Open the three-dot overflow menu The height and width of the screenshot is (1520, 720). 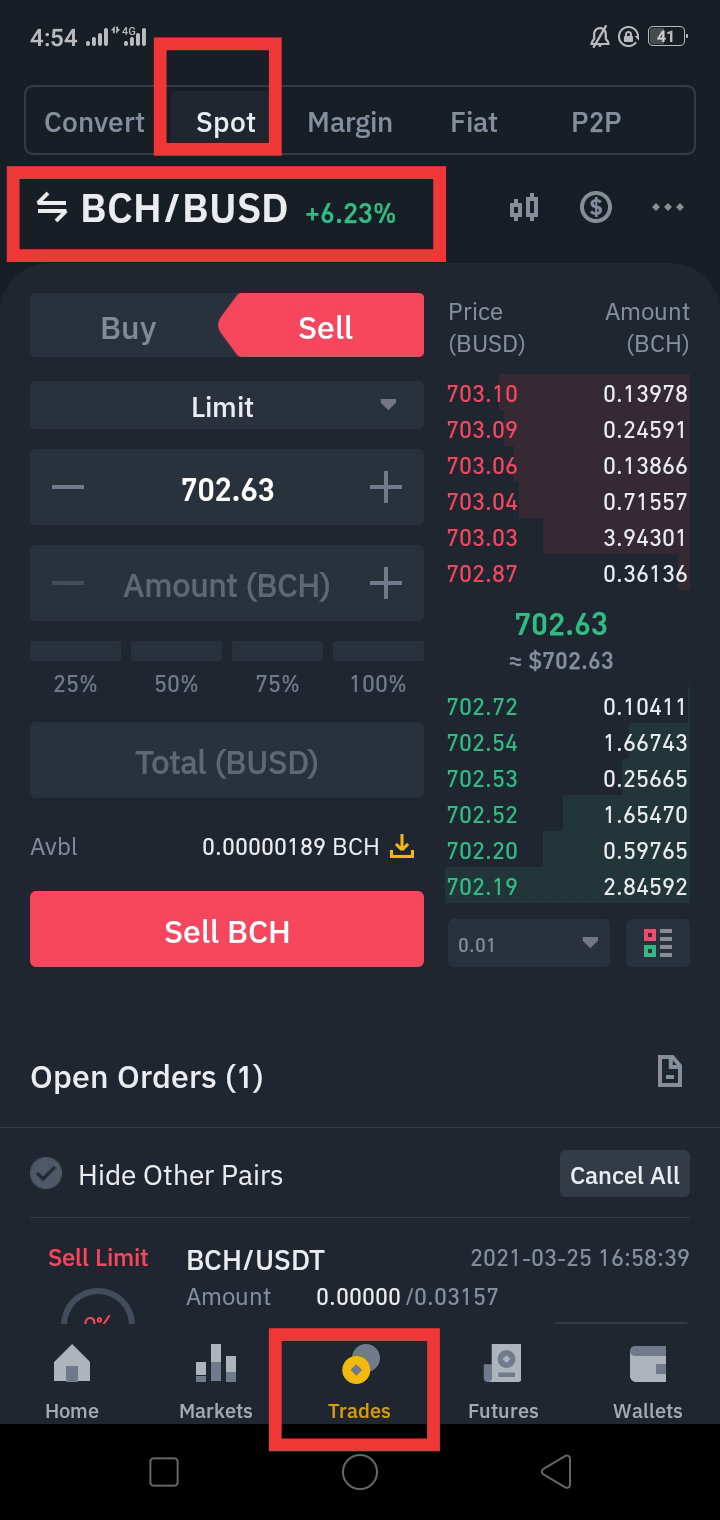pyautogui.click(x=667, y=208)
